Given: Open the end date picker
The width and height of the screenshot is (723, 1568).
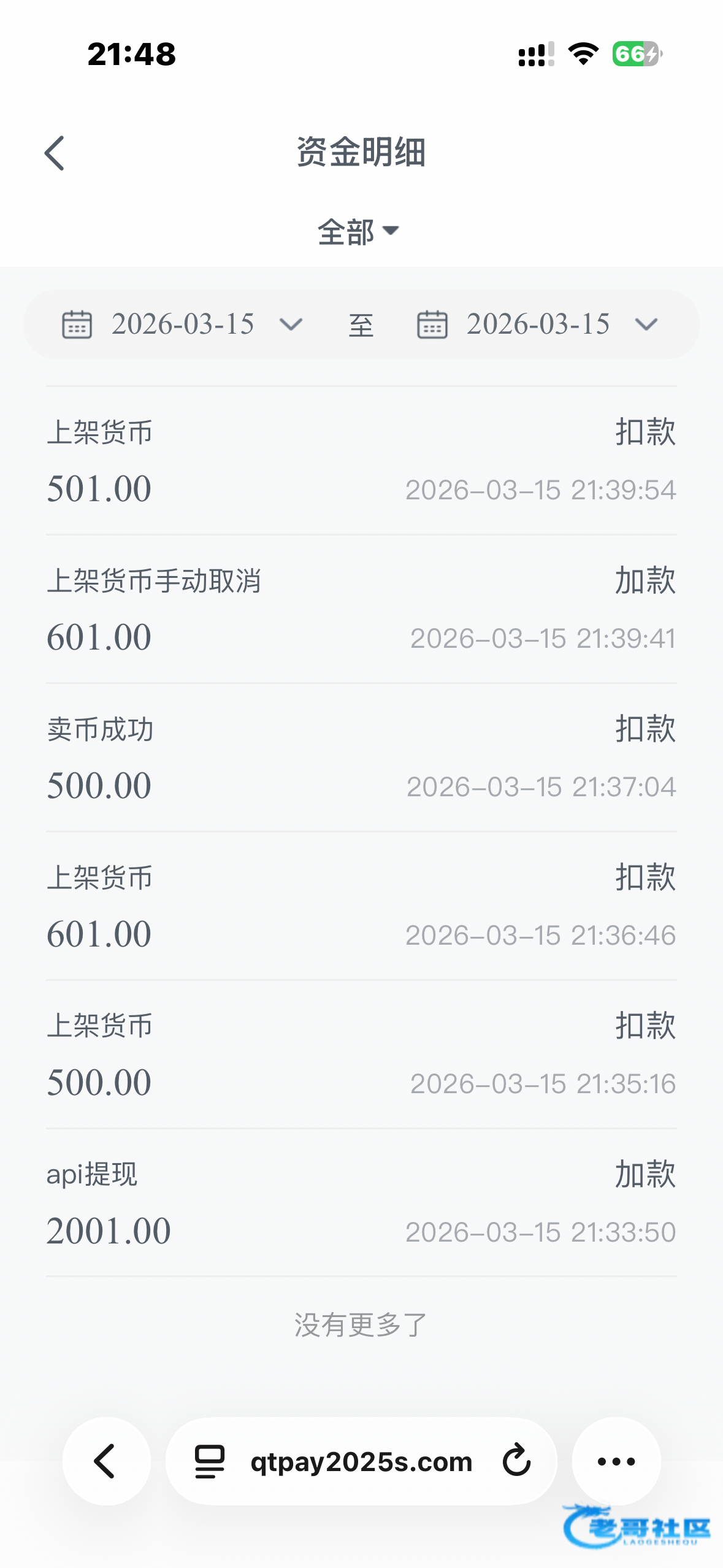Looking at the screenshot, I should (538, 325).
